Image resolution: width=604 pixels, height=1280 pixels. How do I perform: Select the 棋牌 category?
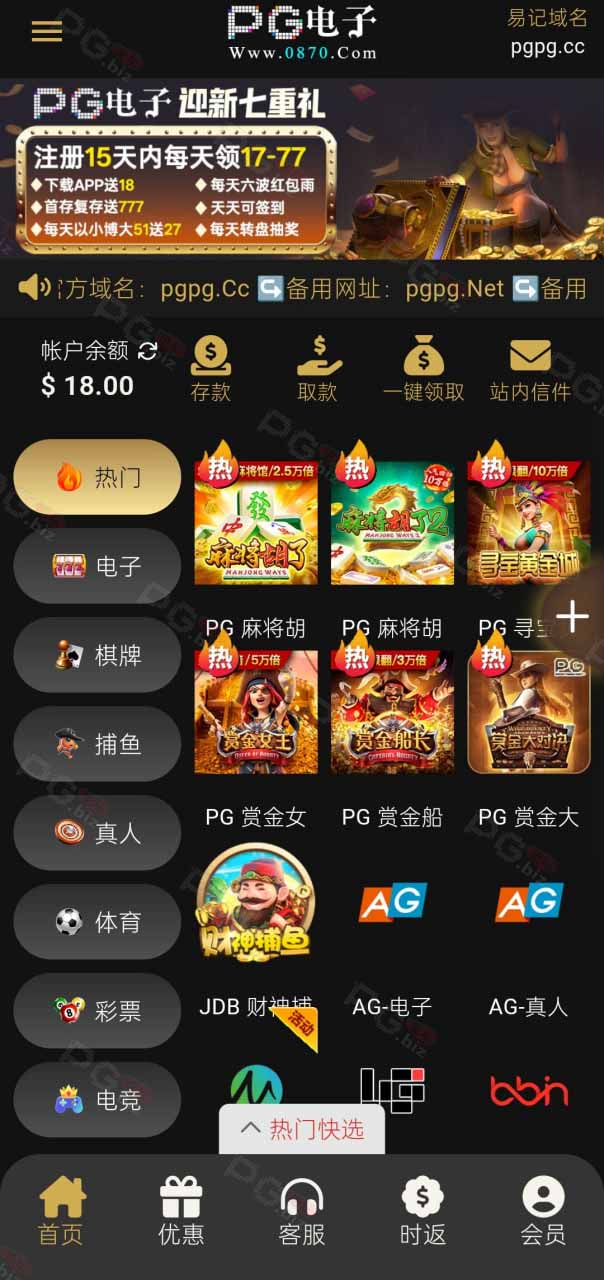[97, 655]
